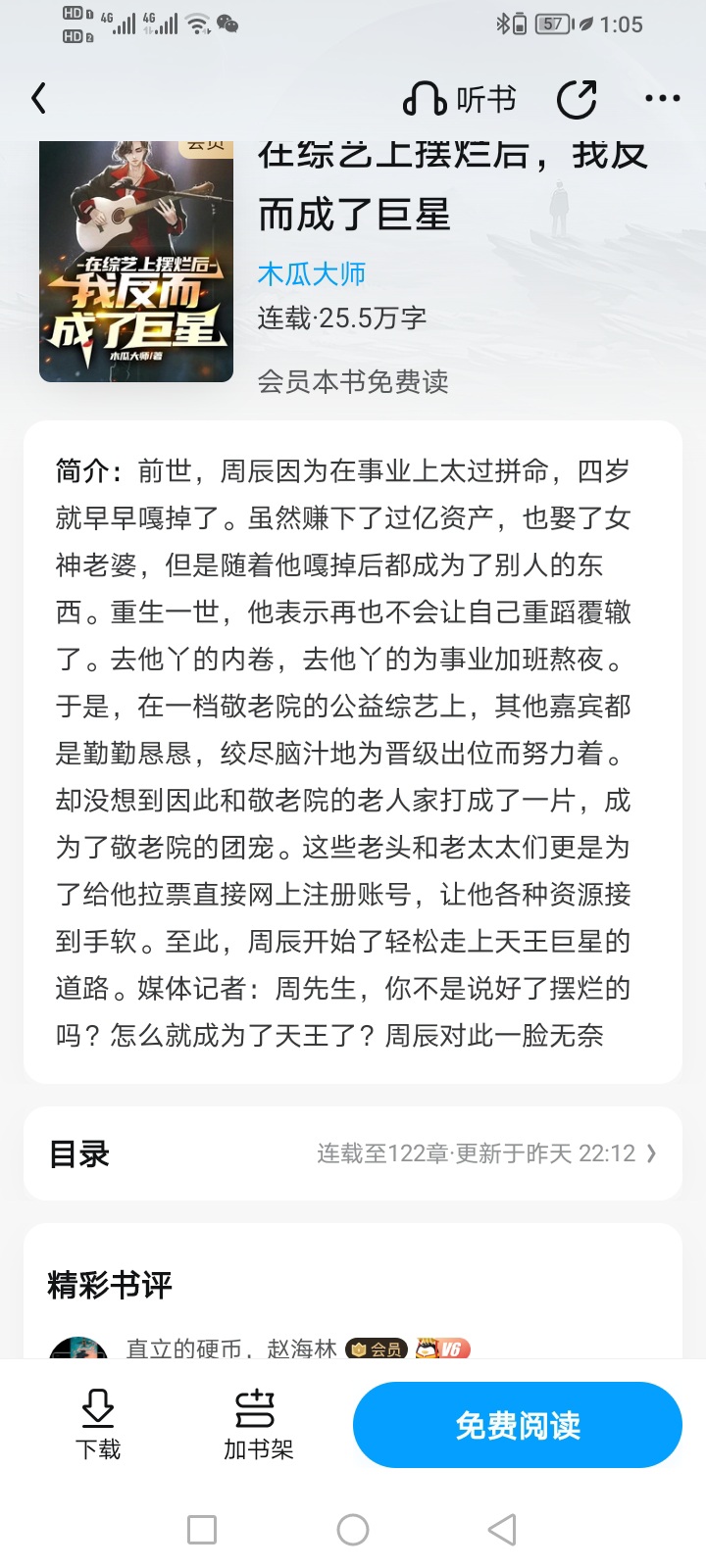
Task: Share this book
Action: pos(577,99)
